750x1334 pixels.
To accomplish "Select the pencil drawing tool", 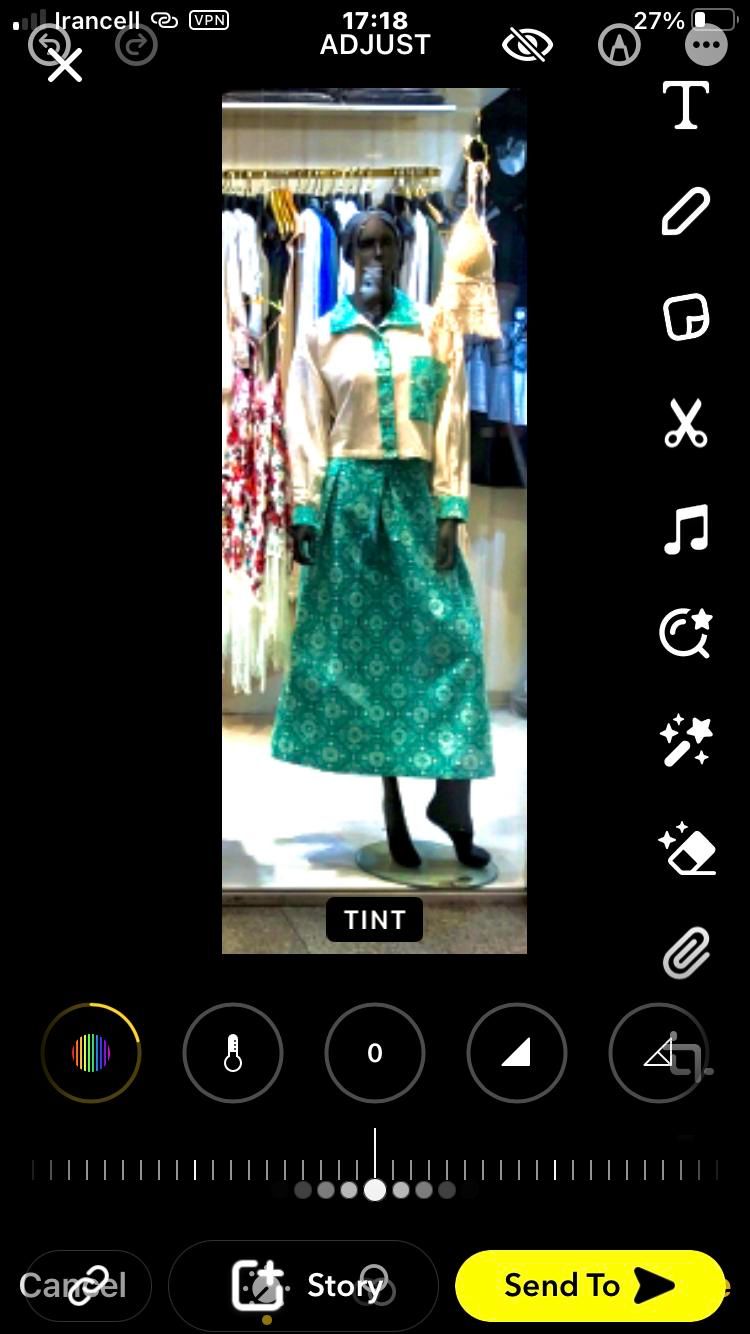I will pyautogui.click(x=686, y=211).
